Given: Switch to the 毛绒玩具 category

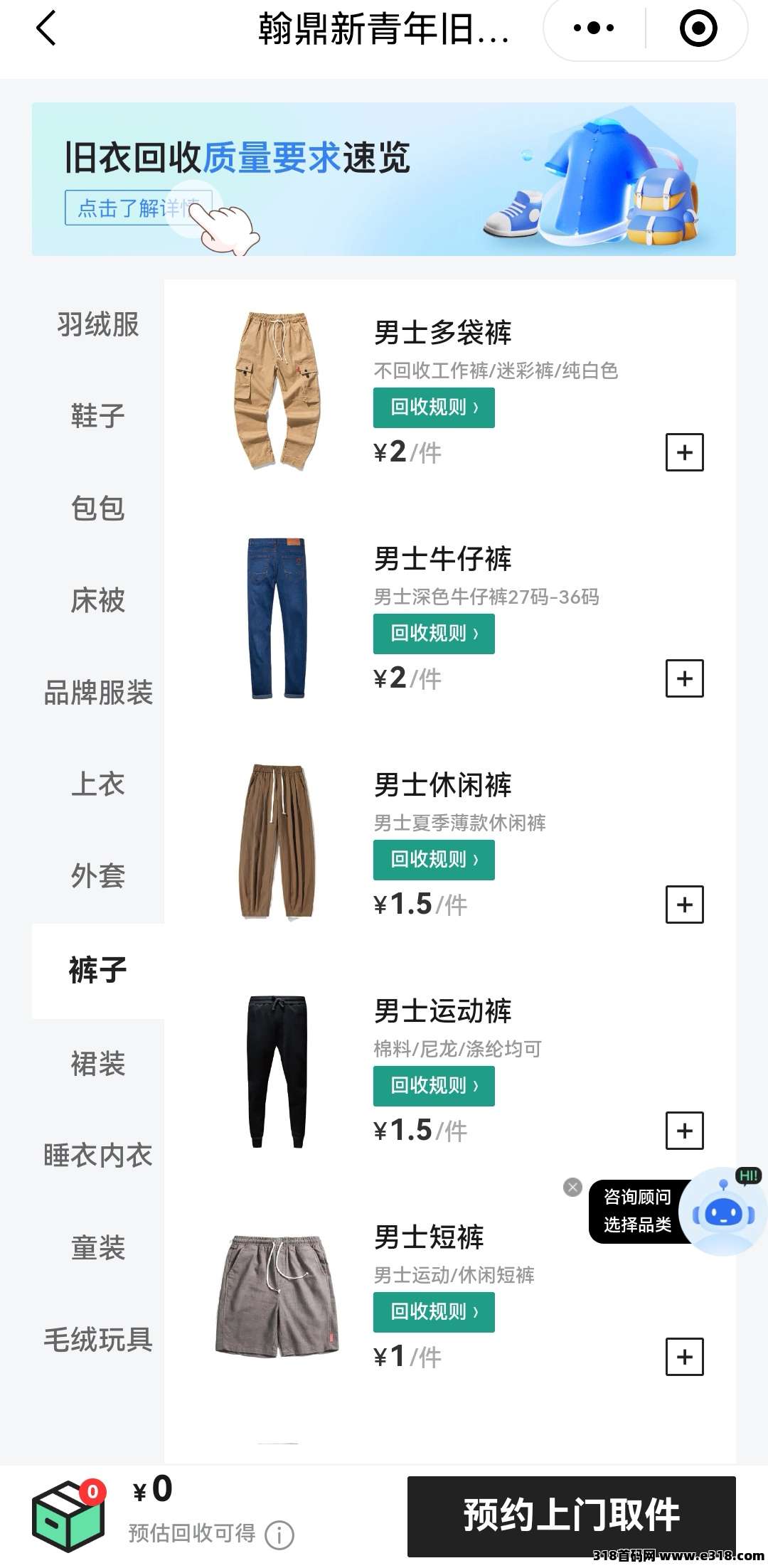Looking at the screenshot, I should tap(98, 1340).
